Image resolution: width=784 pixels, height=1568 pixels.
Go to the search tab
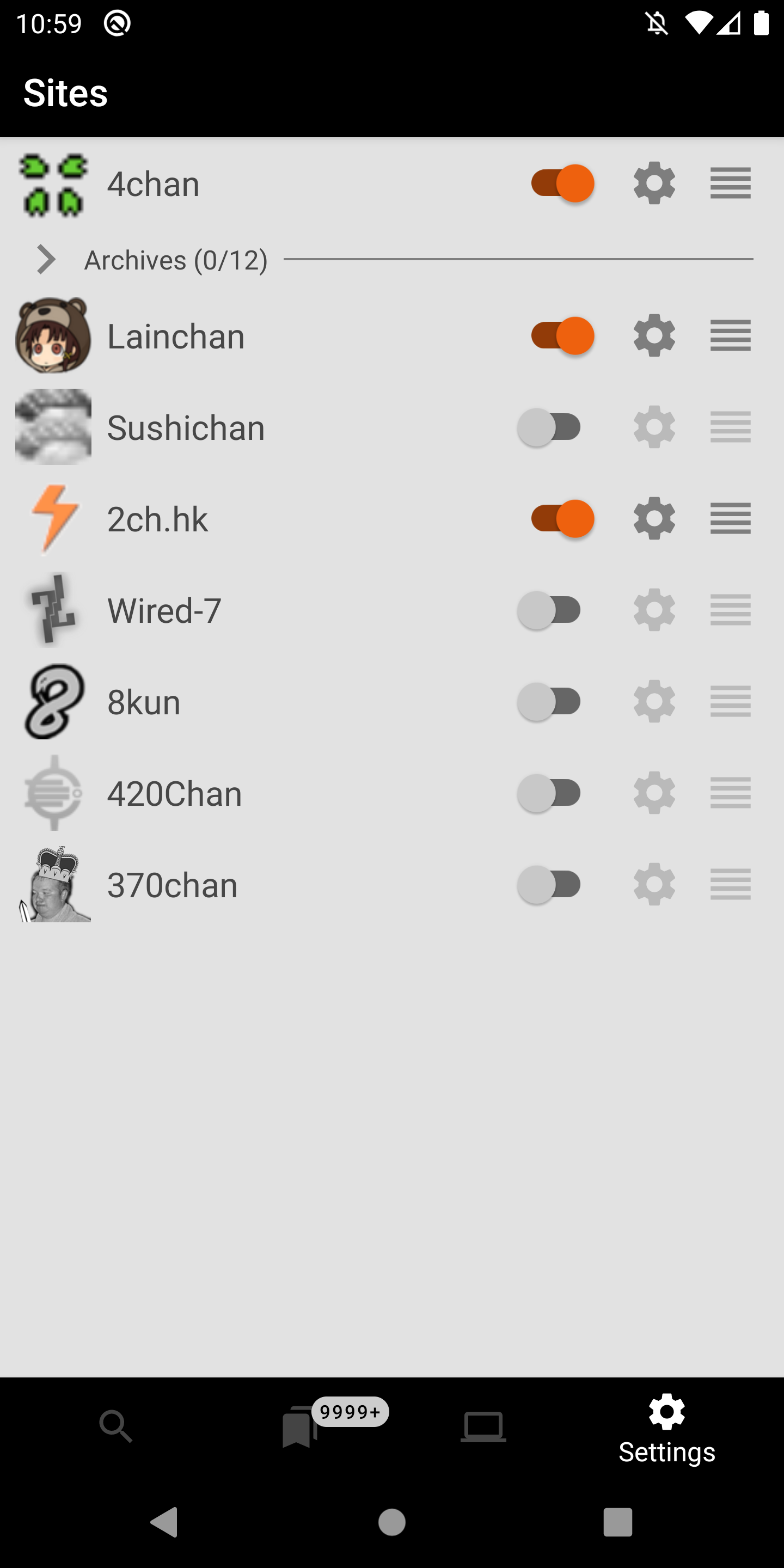[115, 1427]
